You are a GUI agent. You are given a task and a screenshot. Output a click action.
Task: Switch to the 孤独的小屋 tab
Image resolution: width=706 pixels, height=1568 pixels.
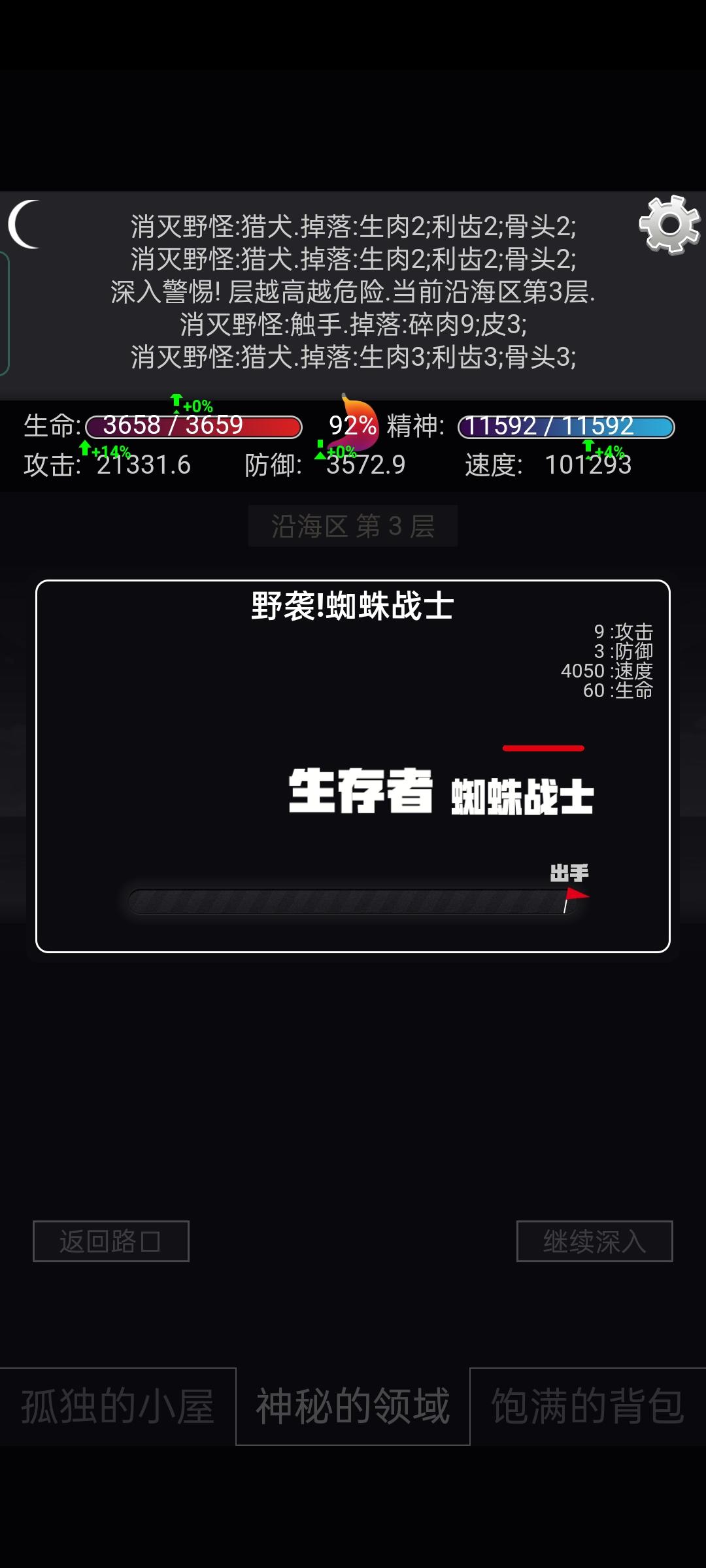pyautogui.click(x=118, y=1406)
